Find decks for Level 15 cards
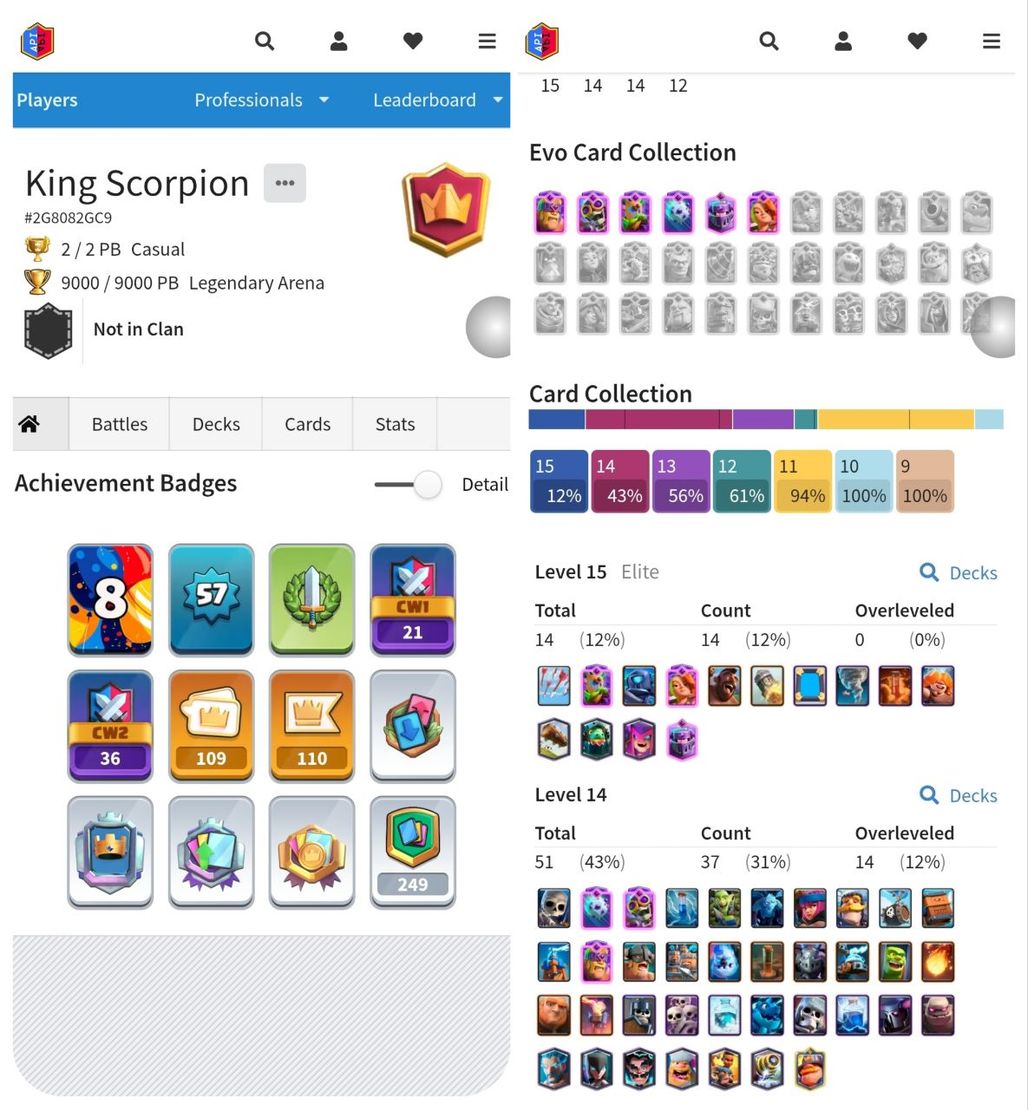 tap(959, 573)
